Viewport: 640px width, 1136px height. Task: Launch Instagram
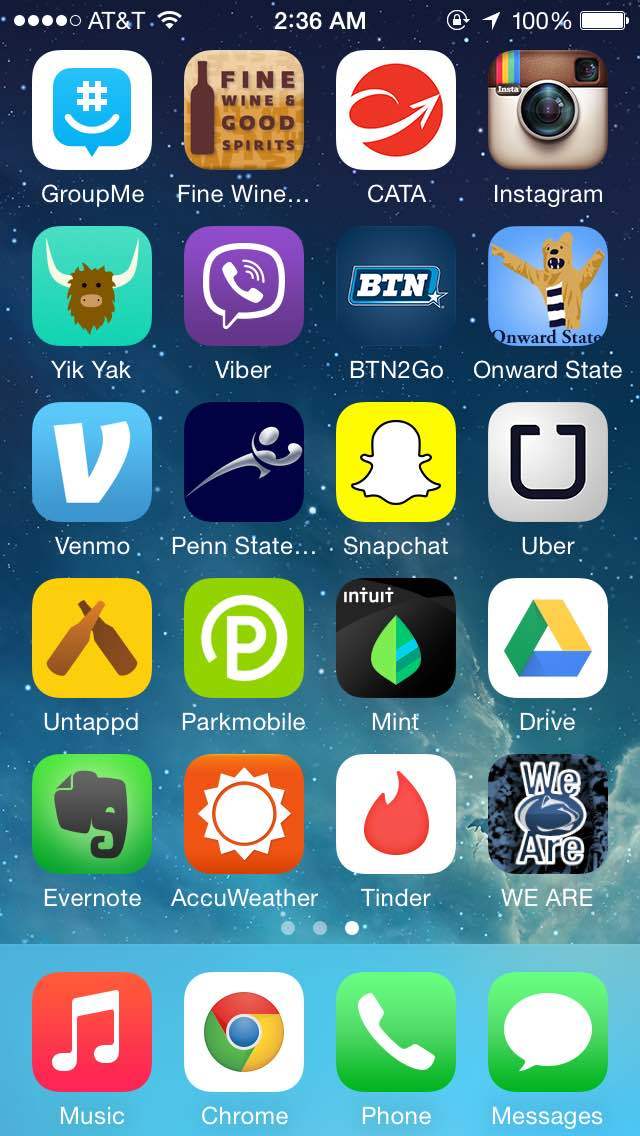[548, 110]
